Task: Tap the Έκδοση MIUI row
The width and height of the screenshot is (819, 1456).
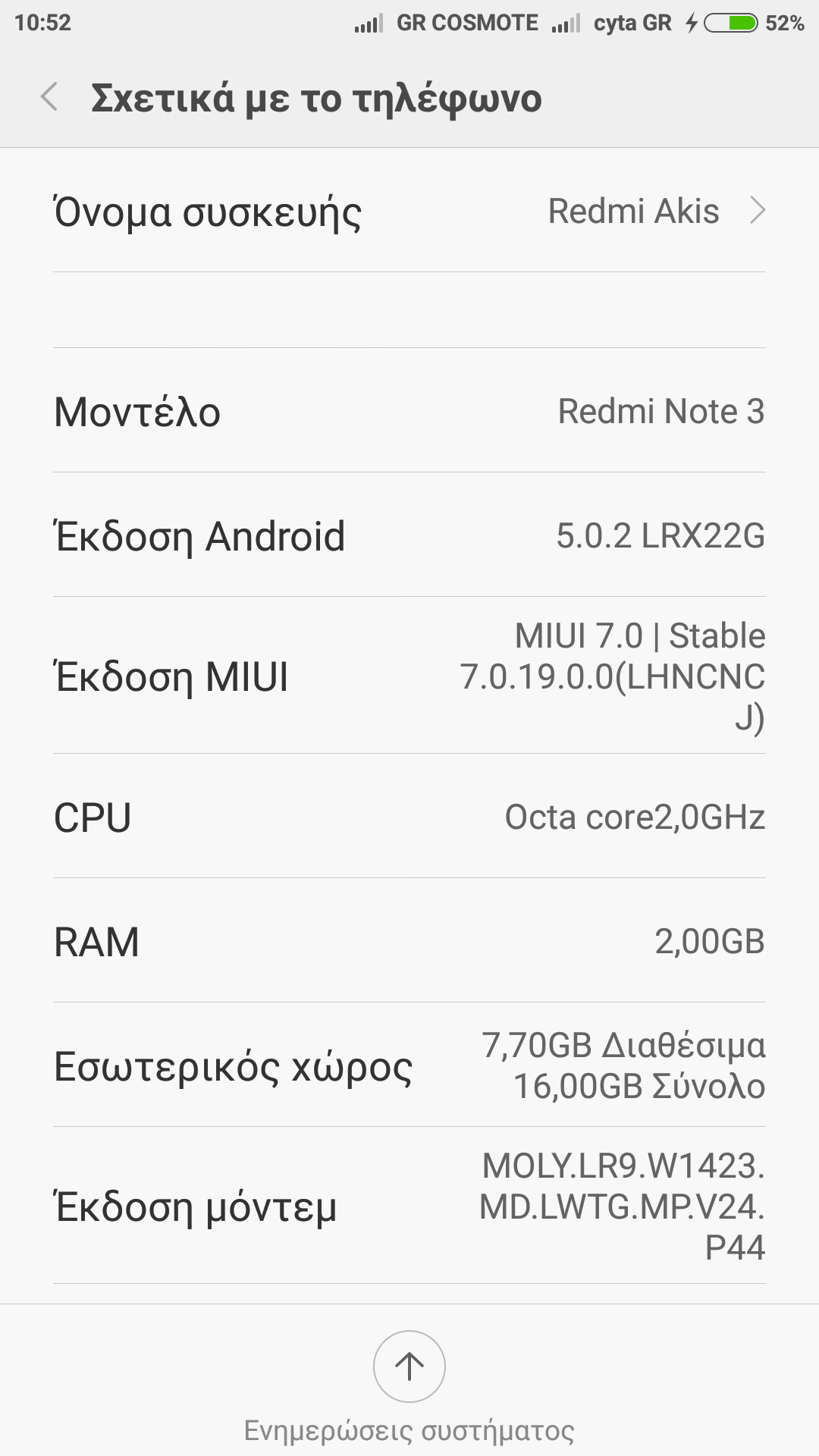Action: (409, 676)
